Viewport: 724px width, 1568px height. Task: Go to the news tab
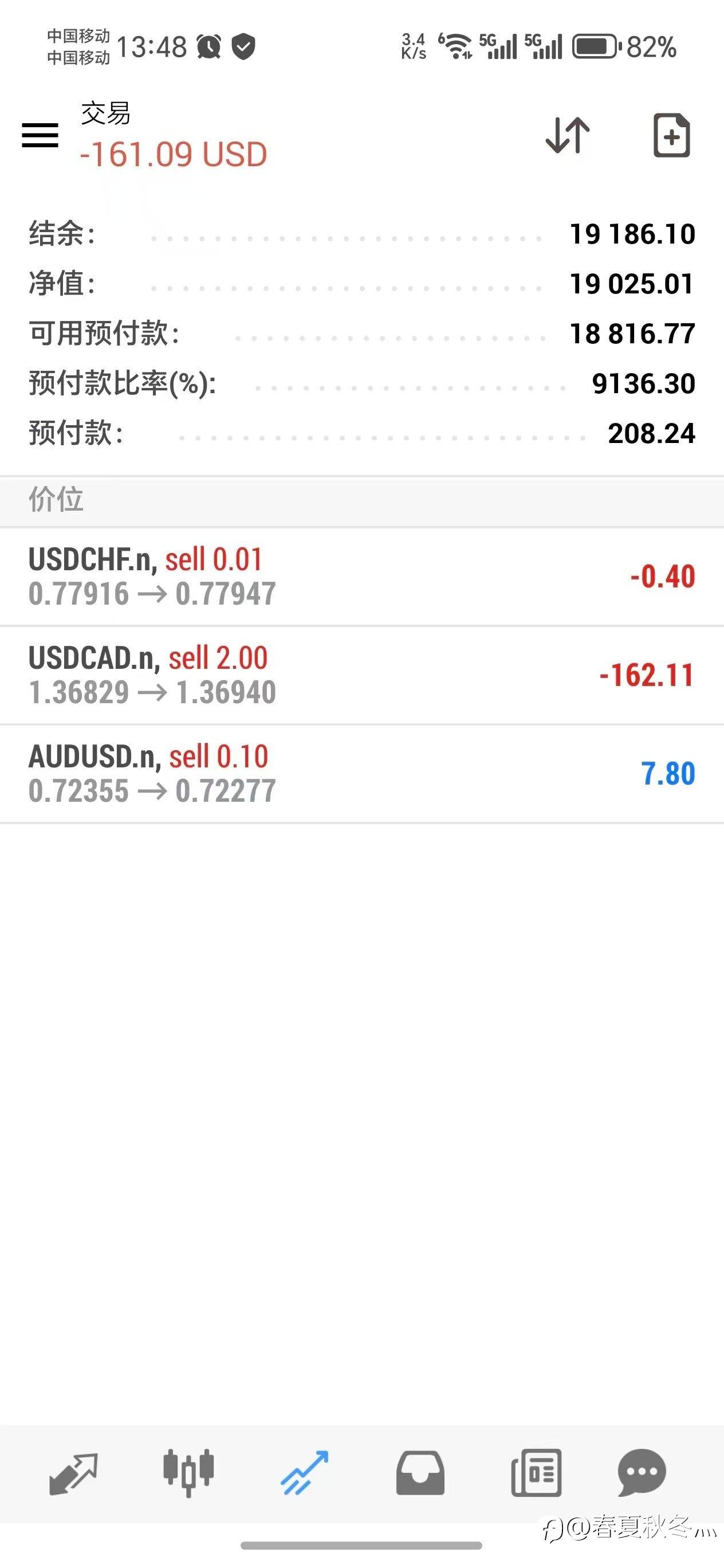pos(536,1473)
